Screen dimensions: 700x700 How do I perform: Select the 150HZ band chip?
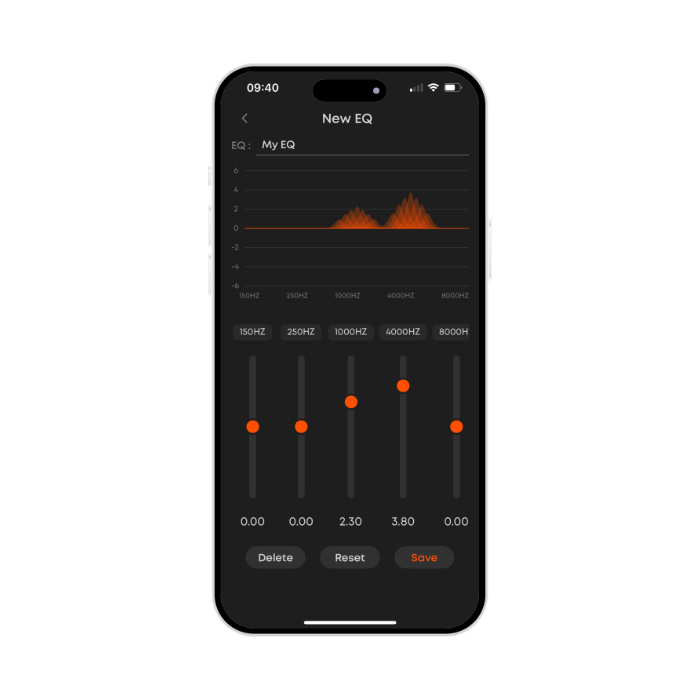[x=252, y=332]
